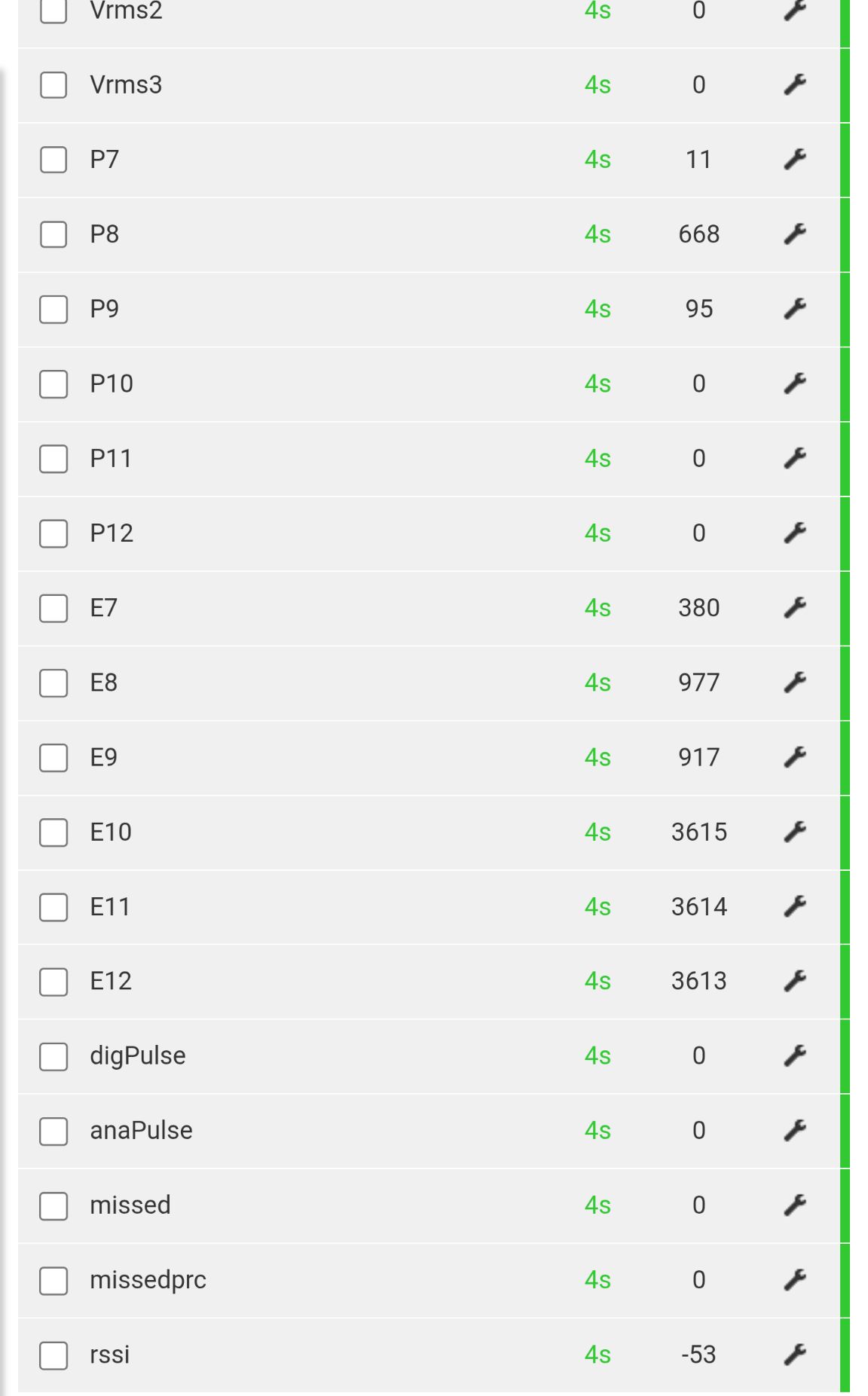
Task: Select the digPulse checkbox
Action: 53,1056
